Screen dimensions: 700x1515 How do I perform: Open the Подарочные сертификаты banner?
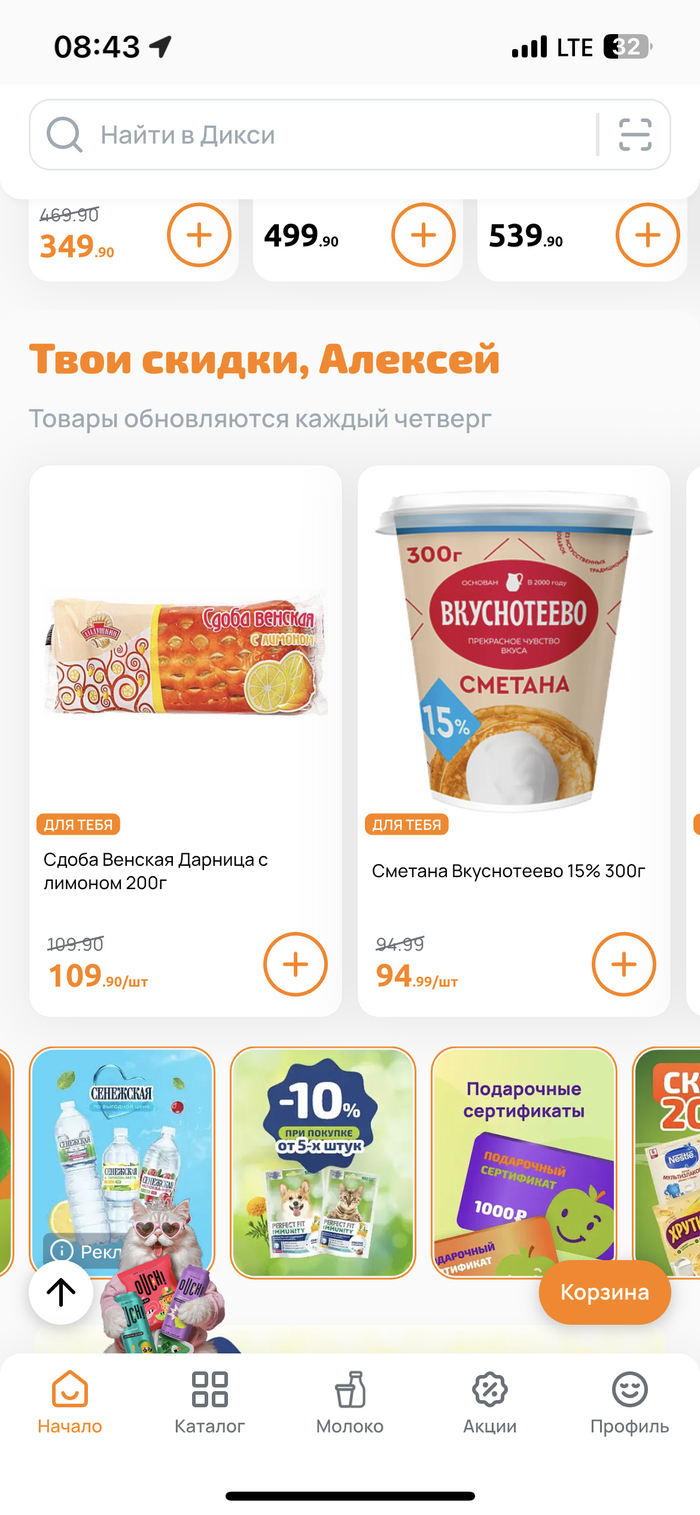(x=524, y=1162)
